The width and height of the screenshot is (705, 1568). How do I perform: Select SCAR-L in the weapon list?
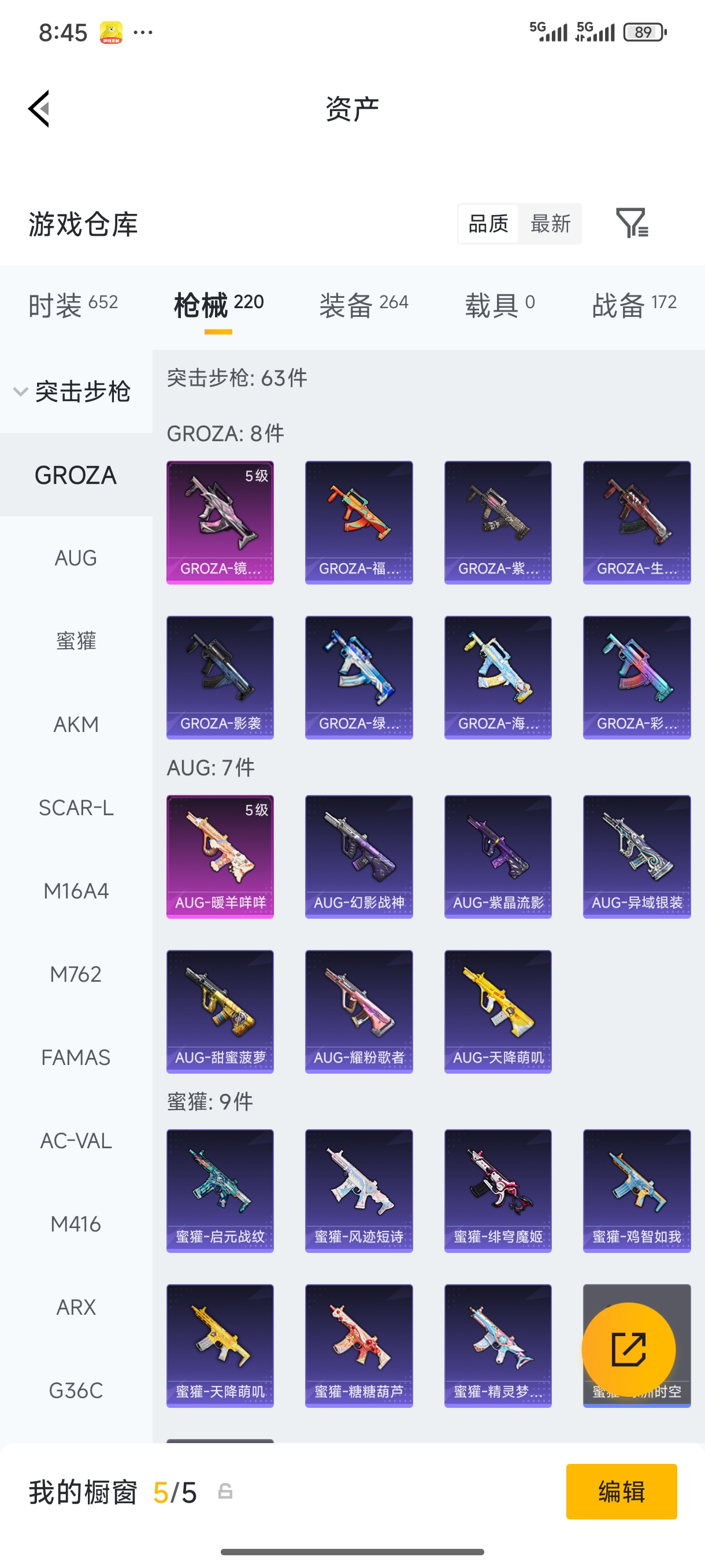(x=76, y=808)
